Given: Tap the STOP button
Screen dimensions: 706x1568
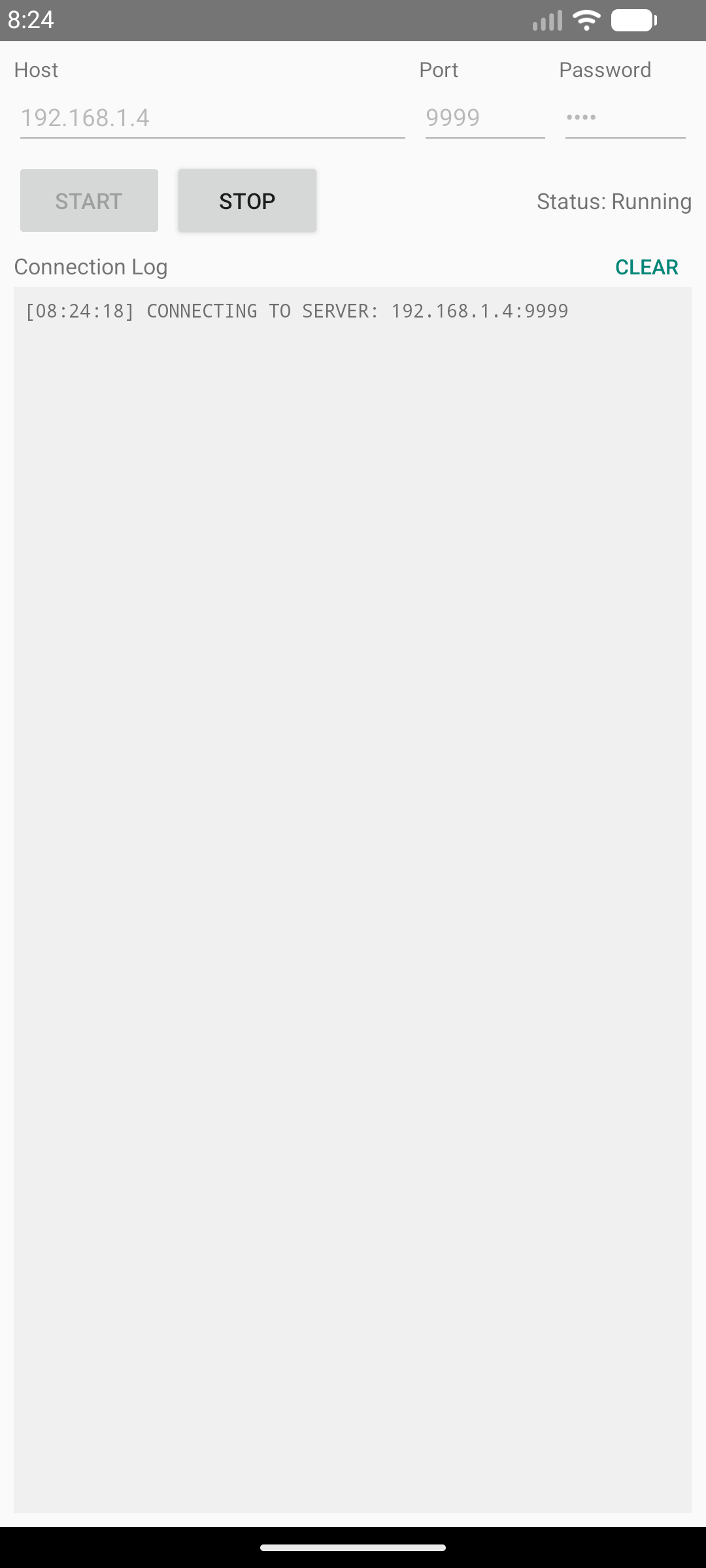Looking at the screenshot, I should tap(247, 201).
